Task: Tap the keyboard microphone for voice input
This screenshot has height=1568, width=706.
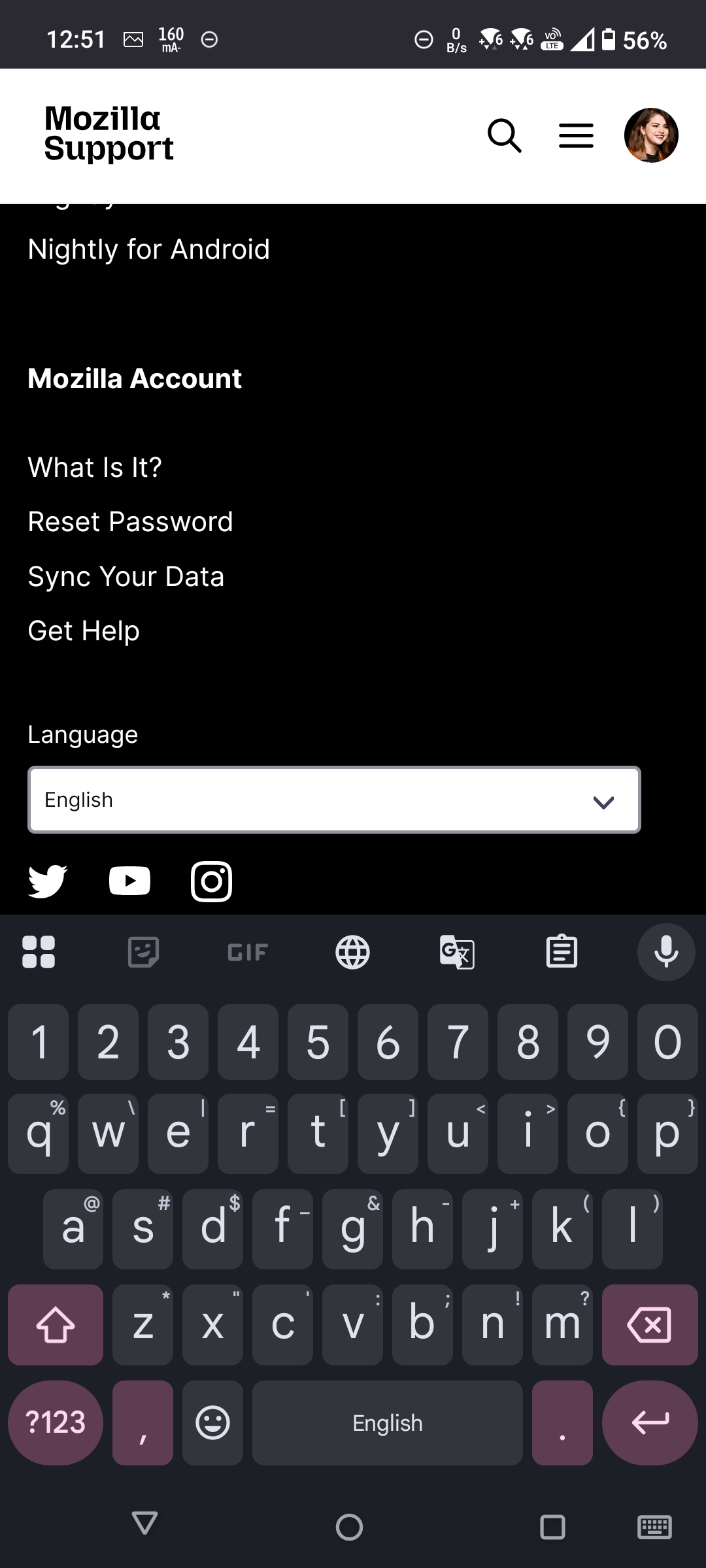Action: click(666, 952)
